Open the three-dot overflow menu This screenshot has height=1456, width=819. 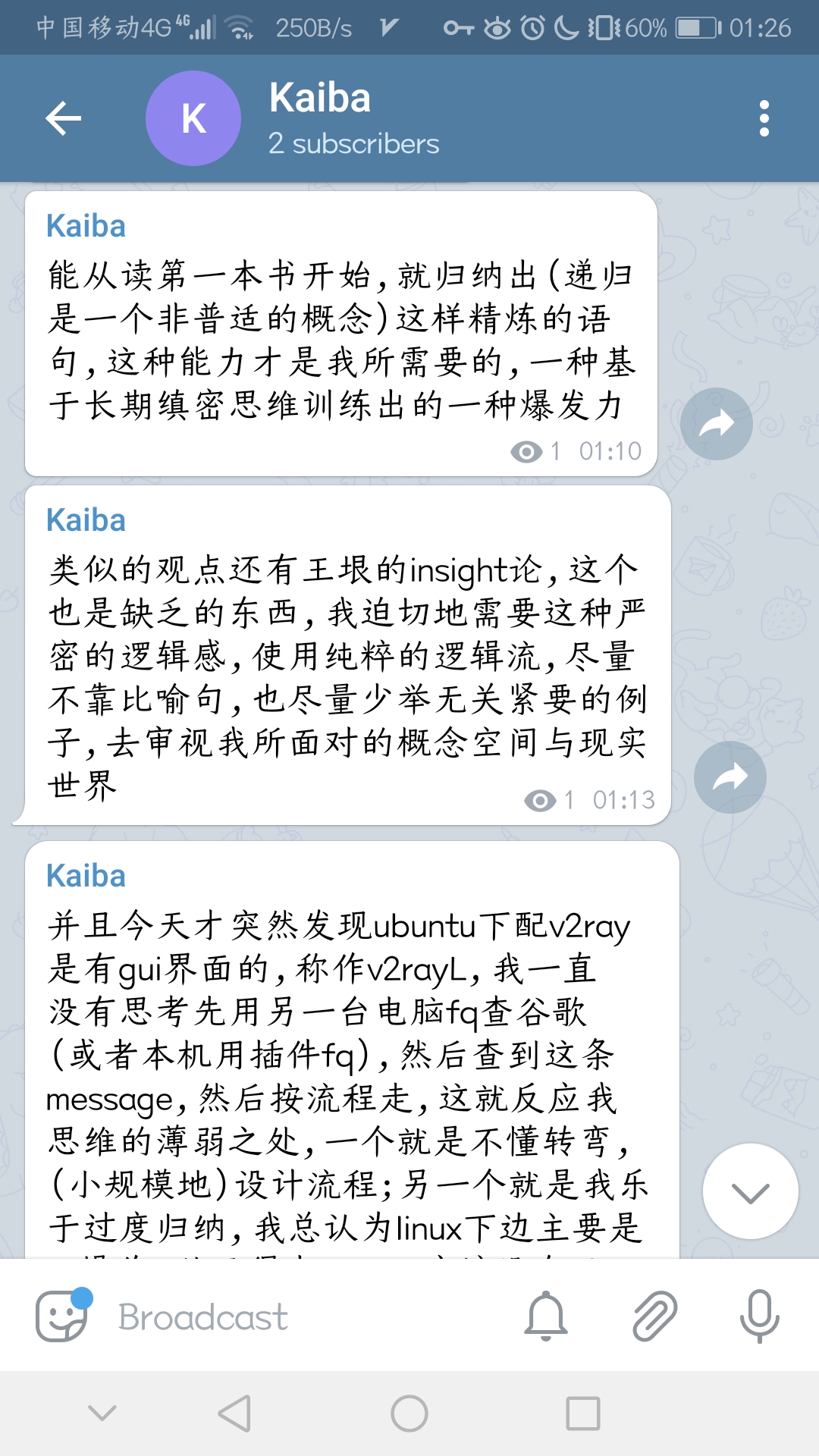764,118
